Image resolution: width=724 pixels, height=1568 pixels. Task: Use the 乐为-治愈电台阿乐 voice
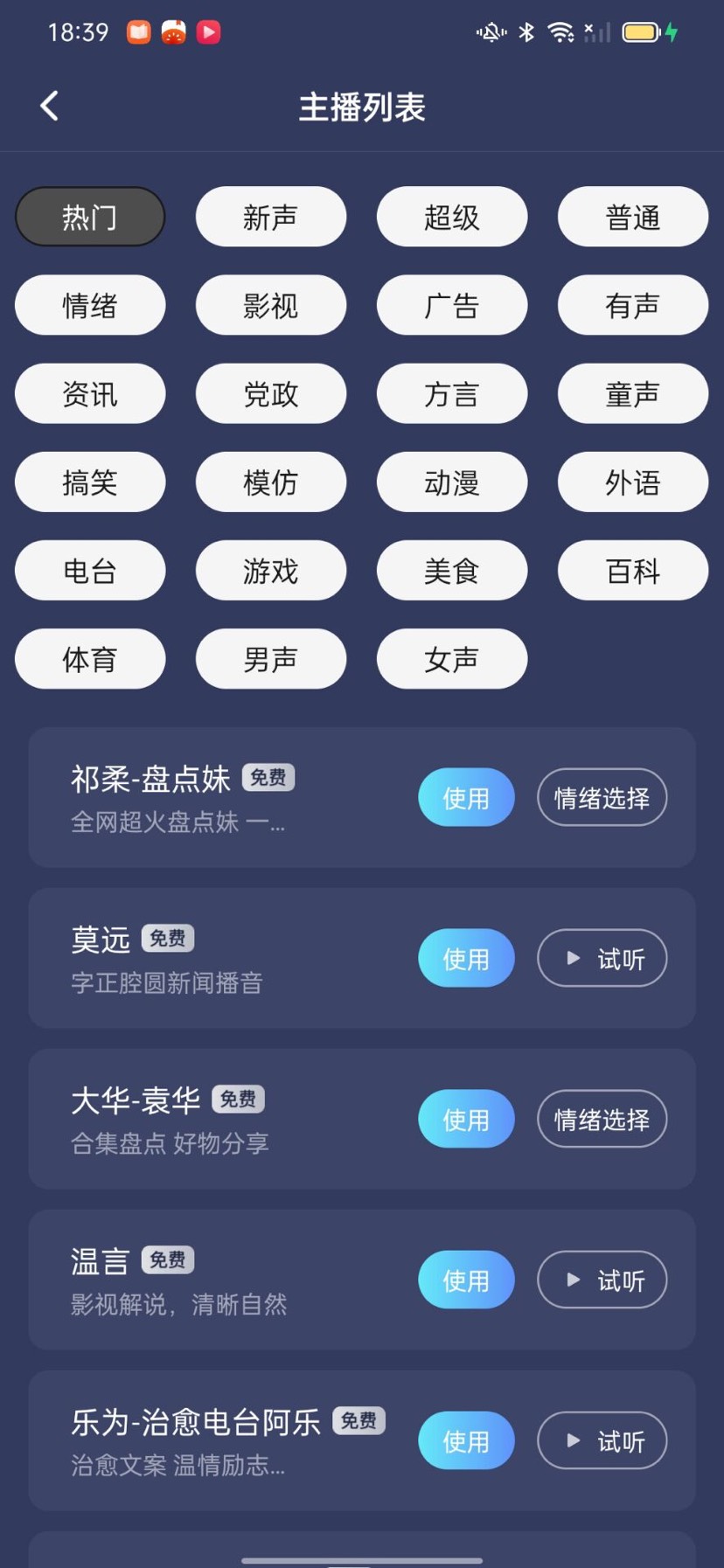466,1440
